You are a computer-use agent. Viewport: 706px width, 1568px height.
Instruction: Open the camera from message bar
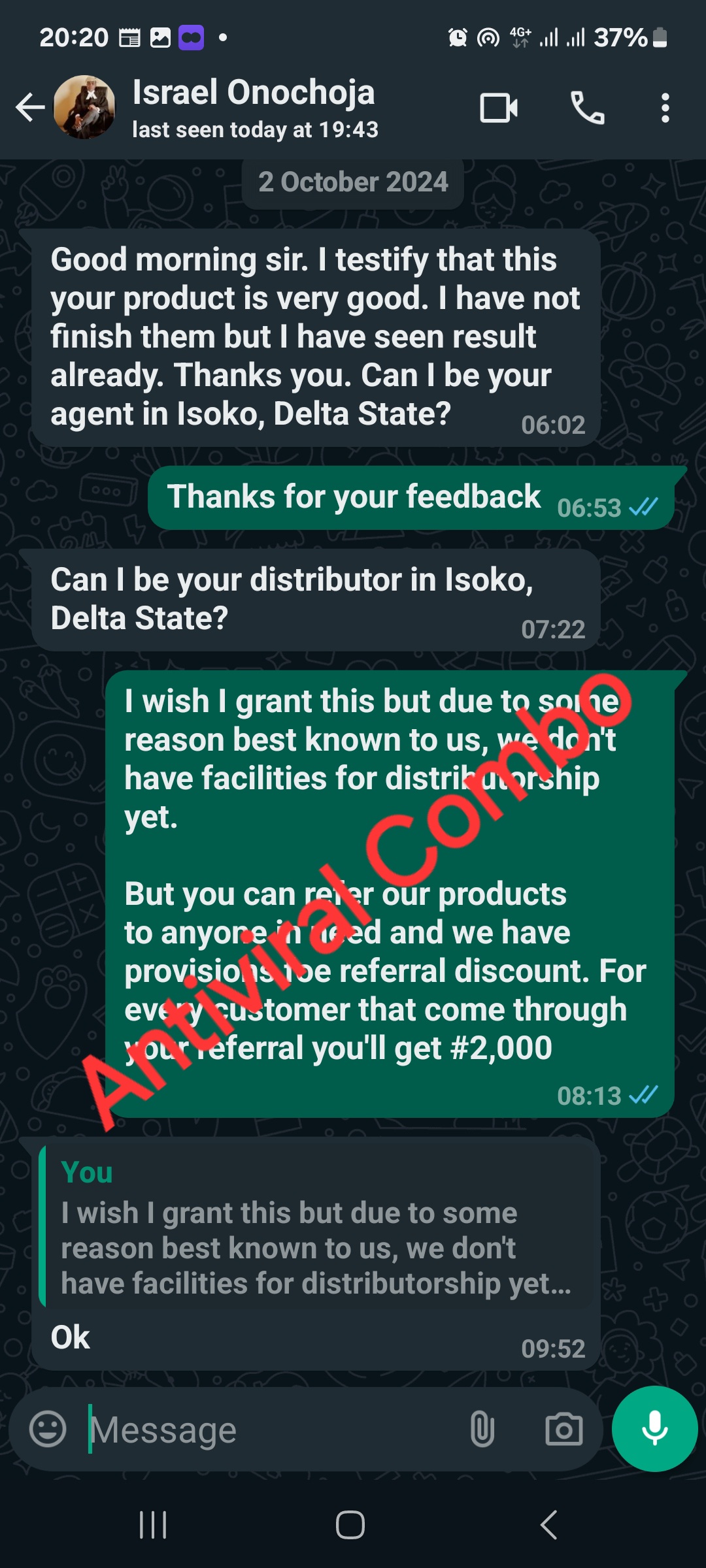coord(563,1429)
